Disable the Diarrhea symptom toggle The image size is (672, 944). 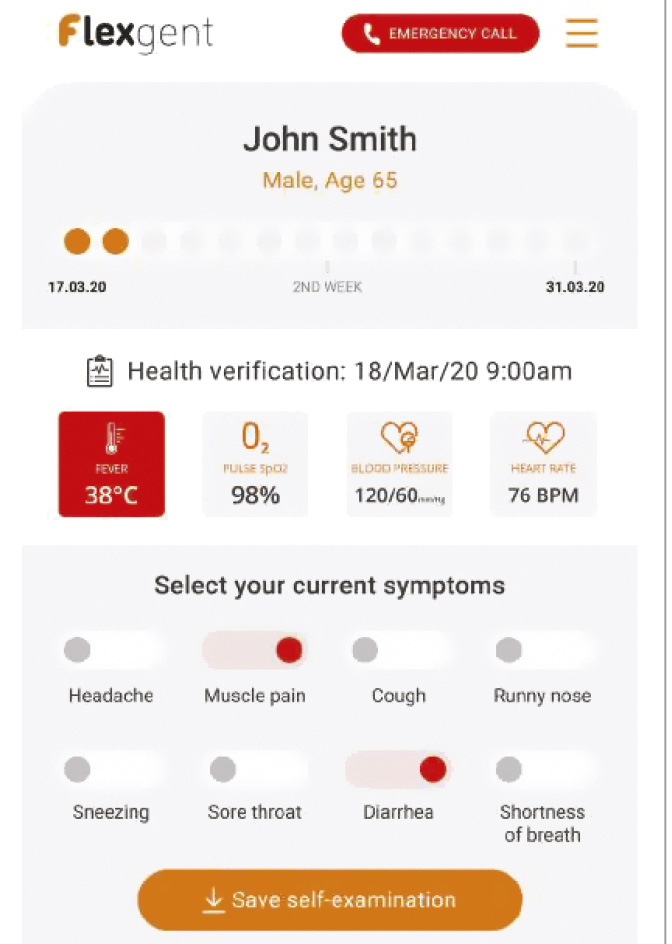pyautogui.click(x=398, y=769)
